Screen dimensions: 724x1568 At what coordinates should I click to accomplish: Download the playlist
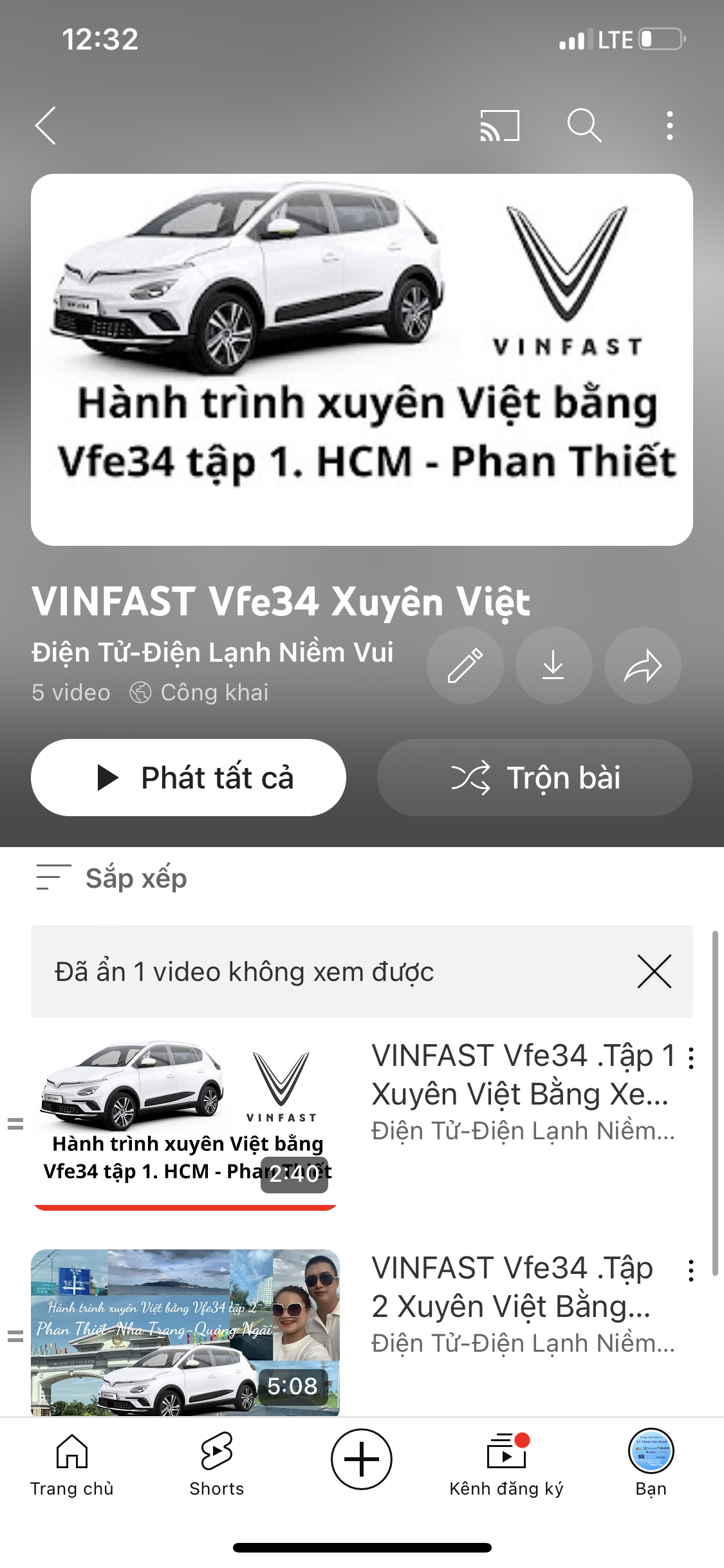[x=553, y=666]
